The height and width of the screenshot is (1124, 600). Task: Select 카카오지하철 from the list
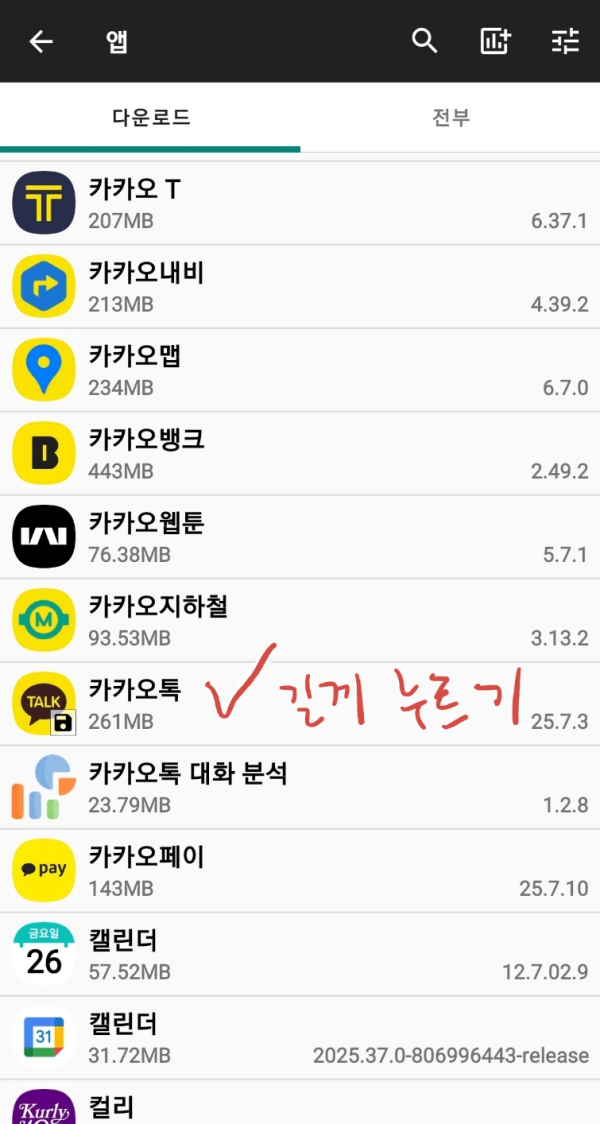coord(300,621)
